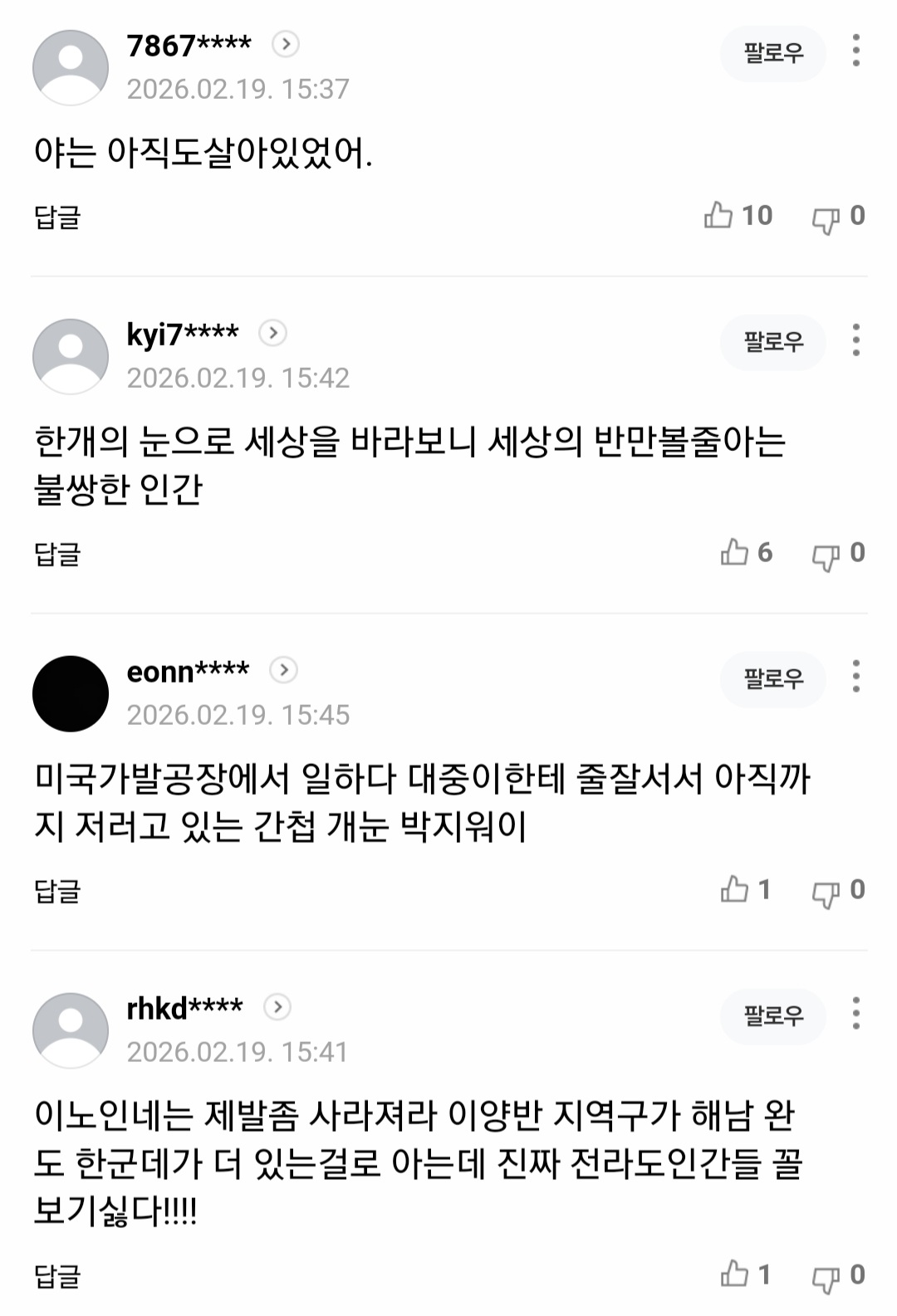
Task: Open overflow menu on eonn**** comment
Action: tap(855, 678)
